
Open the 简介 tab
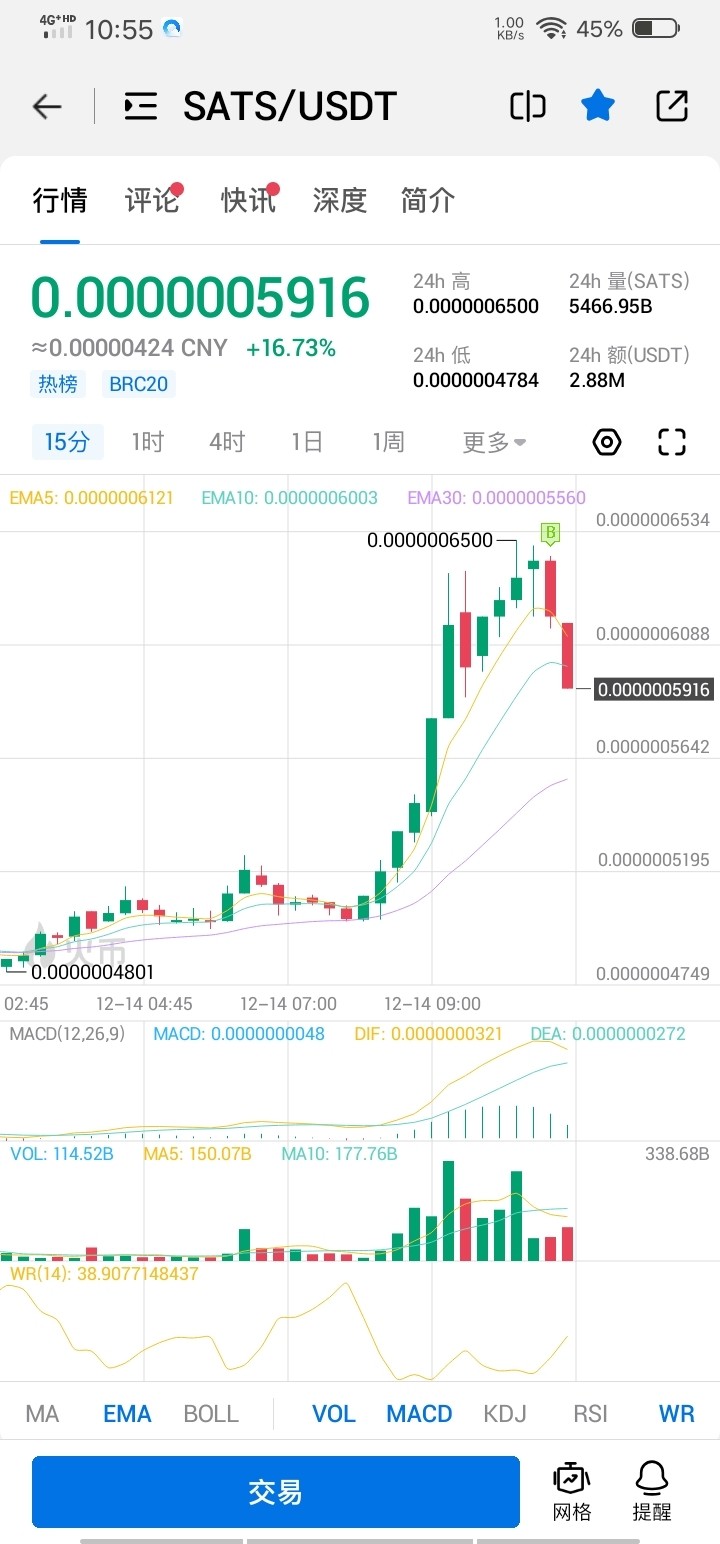(x=428, y=201)
